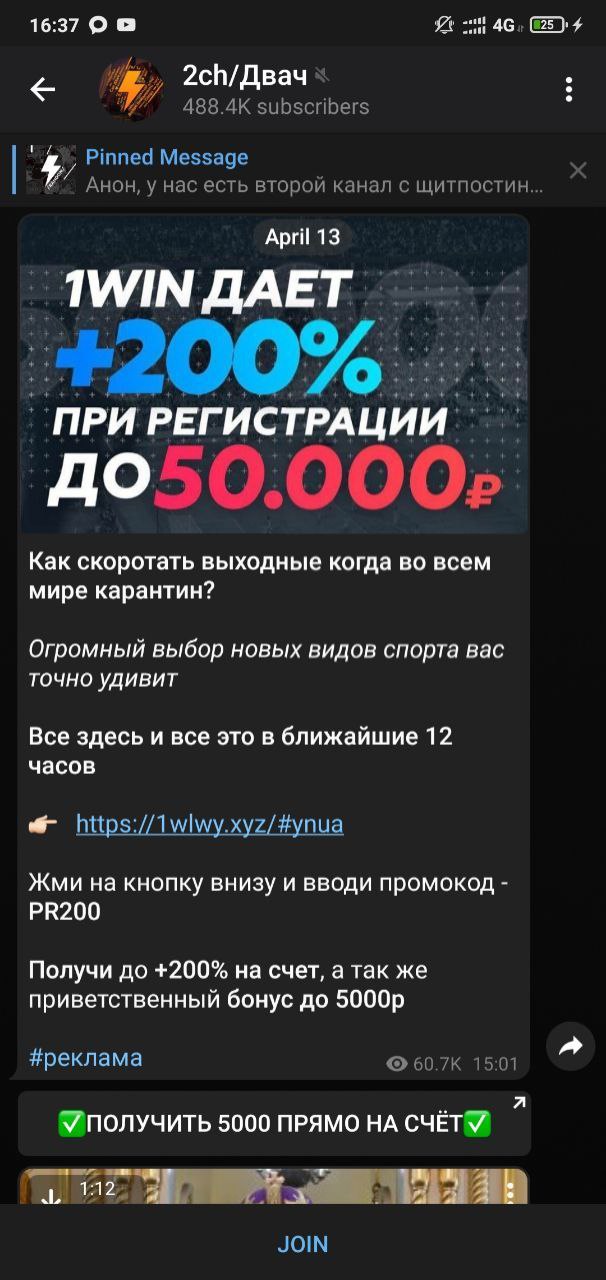Go back from the 2ch channel
Image resolution: width=606 pixels, height=1280 pixels.
[x=42, y=90]
